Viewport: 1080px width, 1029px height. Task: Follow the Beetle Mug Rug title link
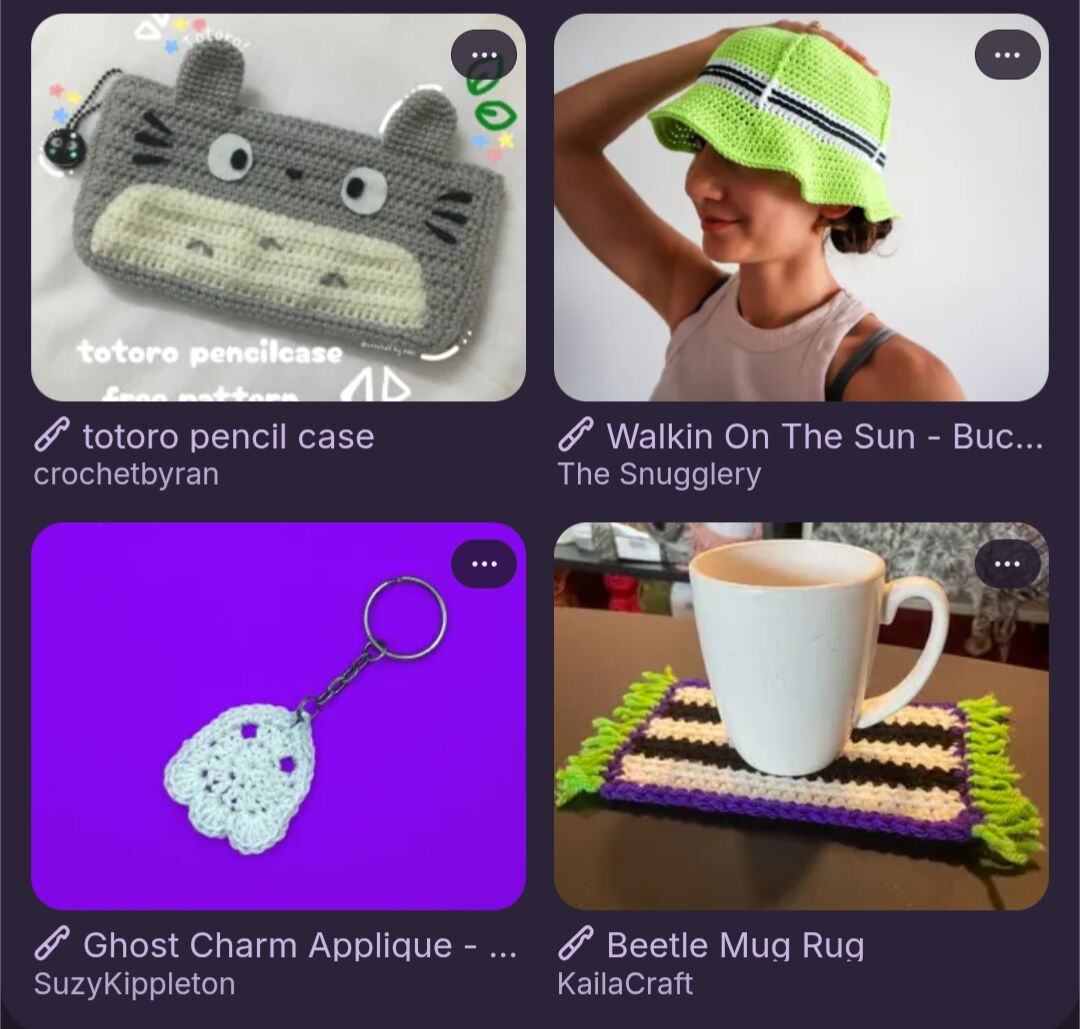[735, 945]
